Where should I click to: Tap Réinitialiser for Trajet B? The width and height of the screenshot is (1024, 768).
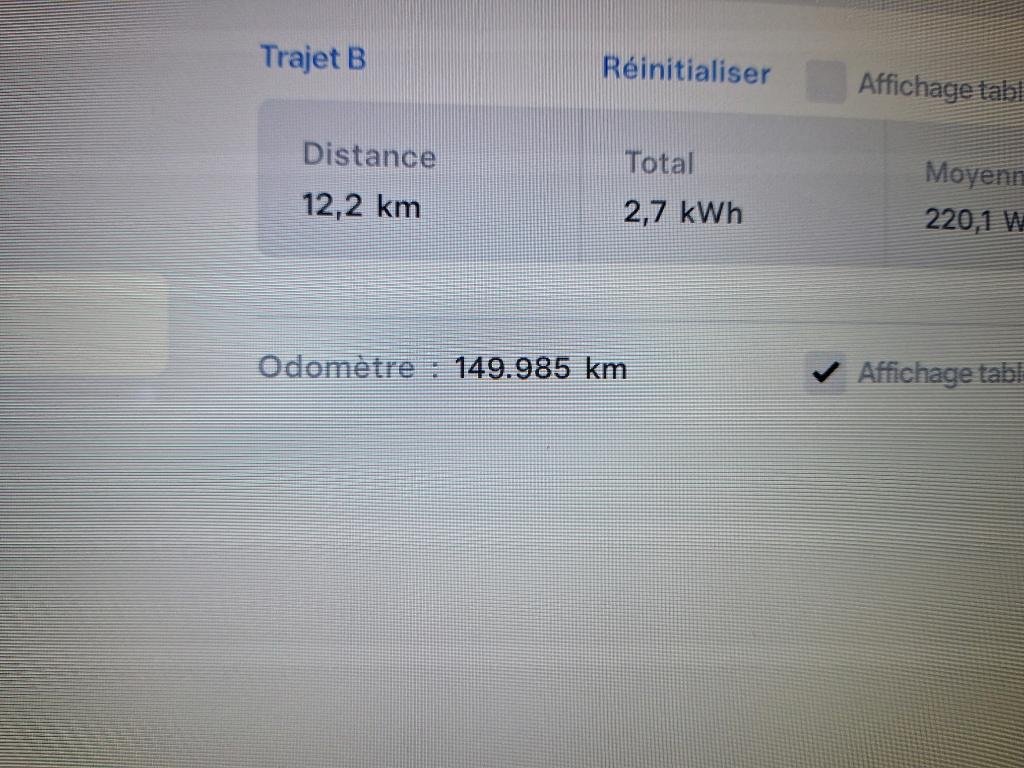(x=686, y=72)
